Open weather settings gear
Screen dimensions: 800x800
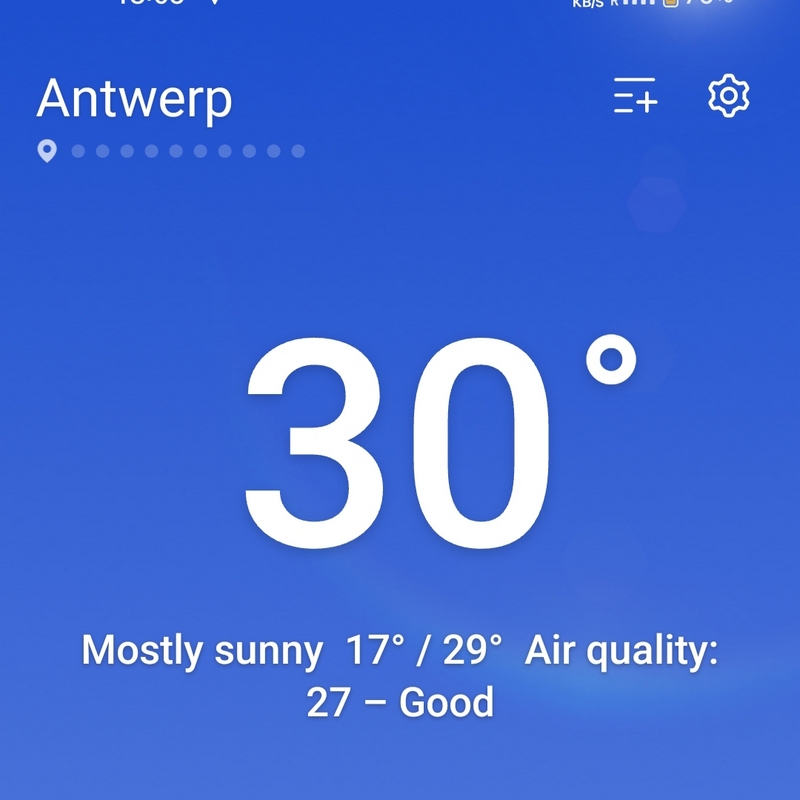coord(729,96)
